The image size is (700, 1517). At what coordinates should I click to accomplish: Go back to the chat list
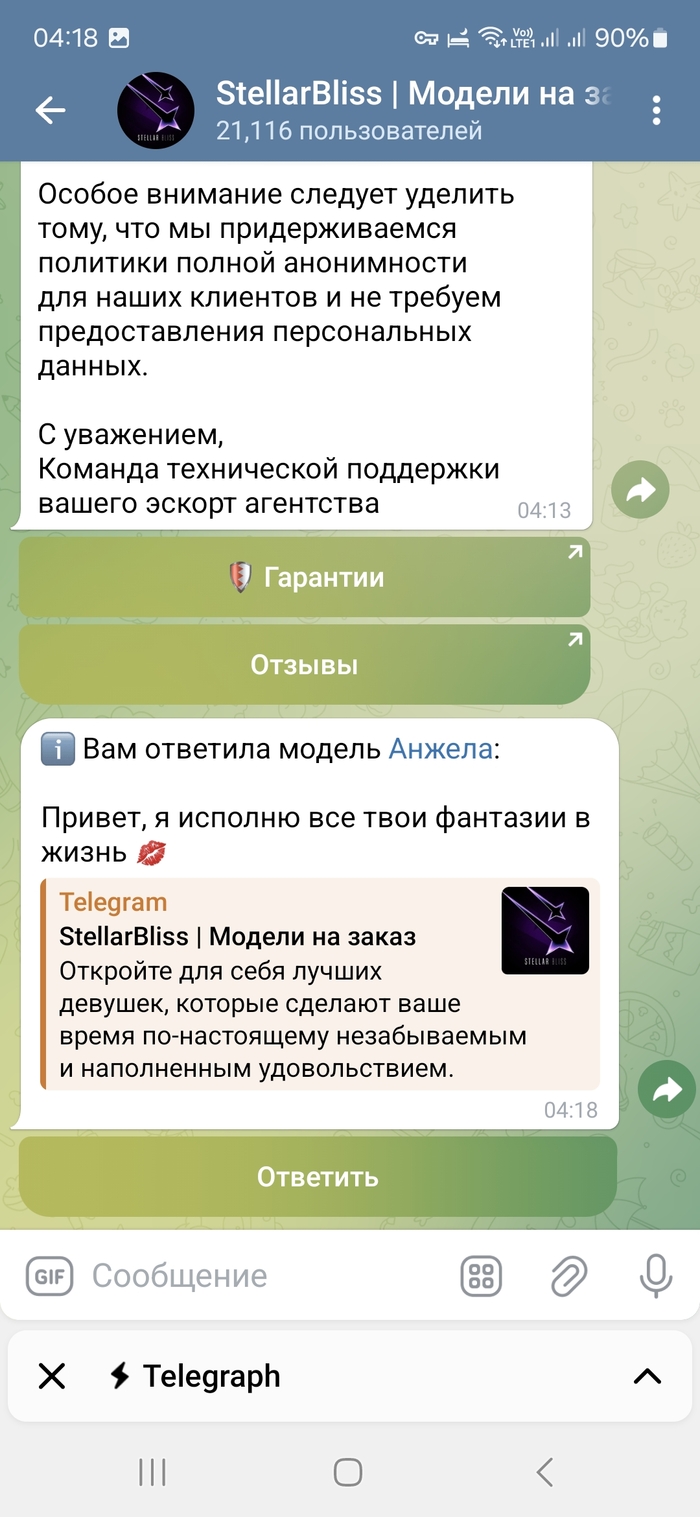click(50, 110)
